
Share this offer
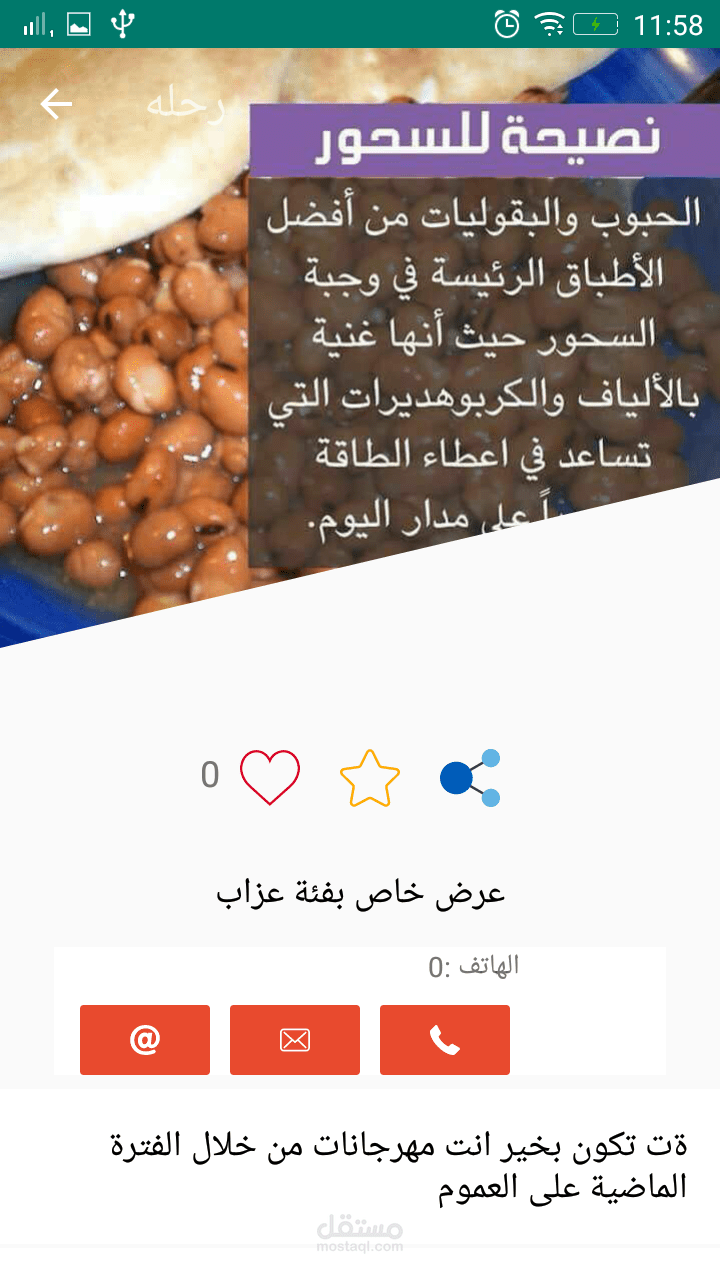pyautogui.click(x=470, y=778)
